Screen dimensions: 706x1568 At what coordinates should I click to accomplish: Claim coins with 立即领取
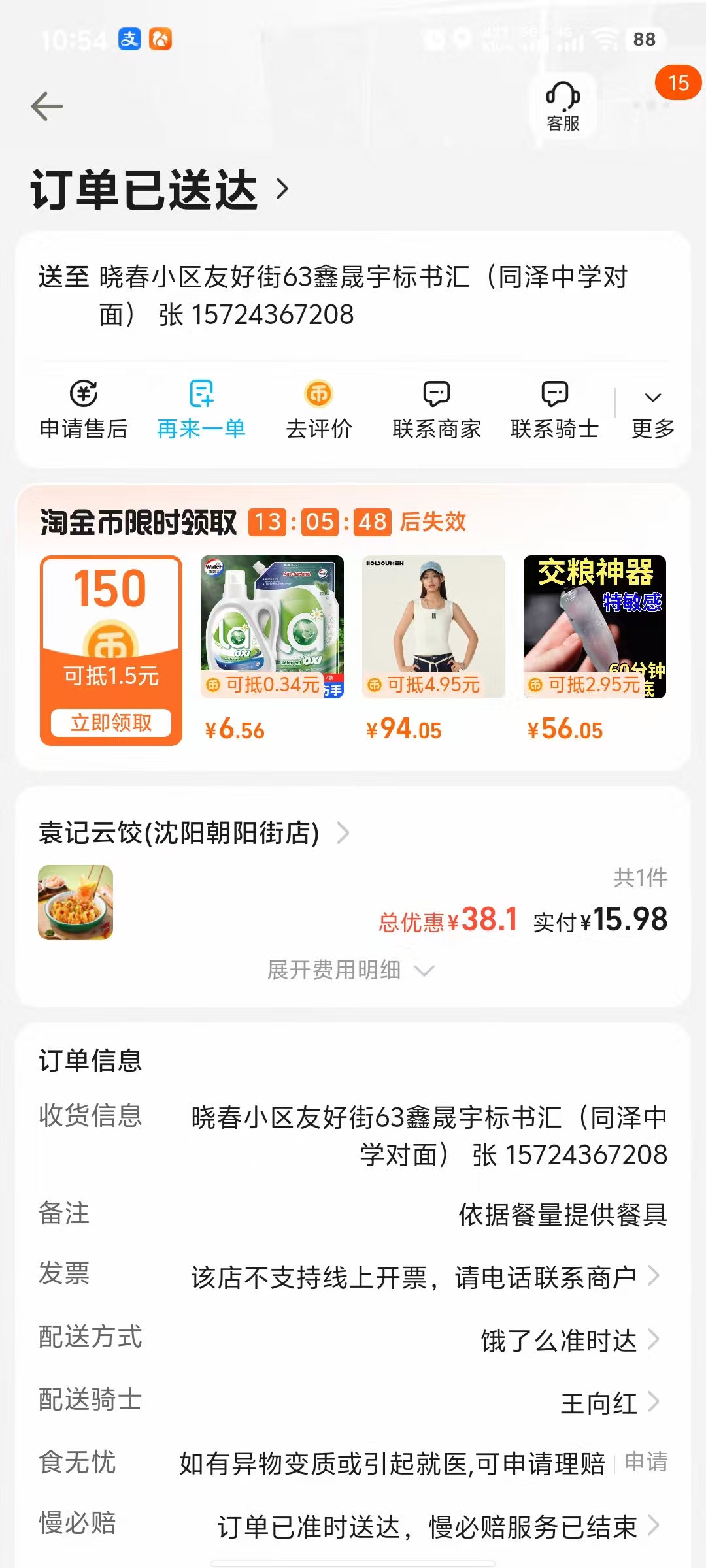(x=111, y=723)
